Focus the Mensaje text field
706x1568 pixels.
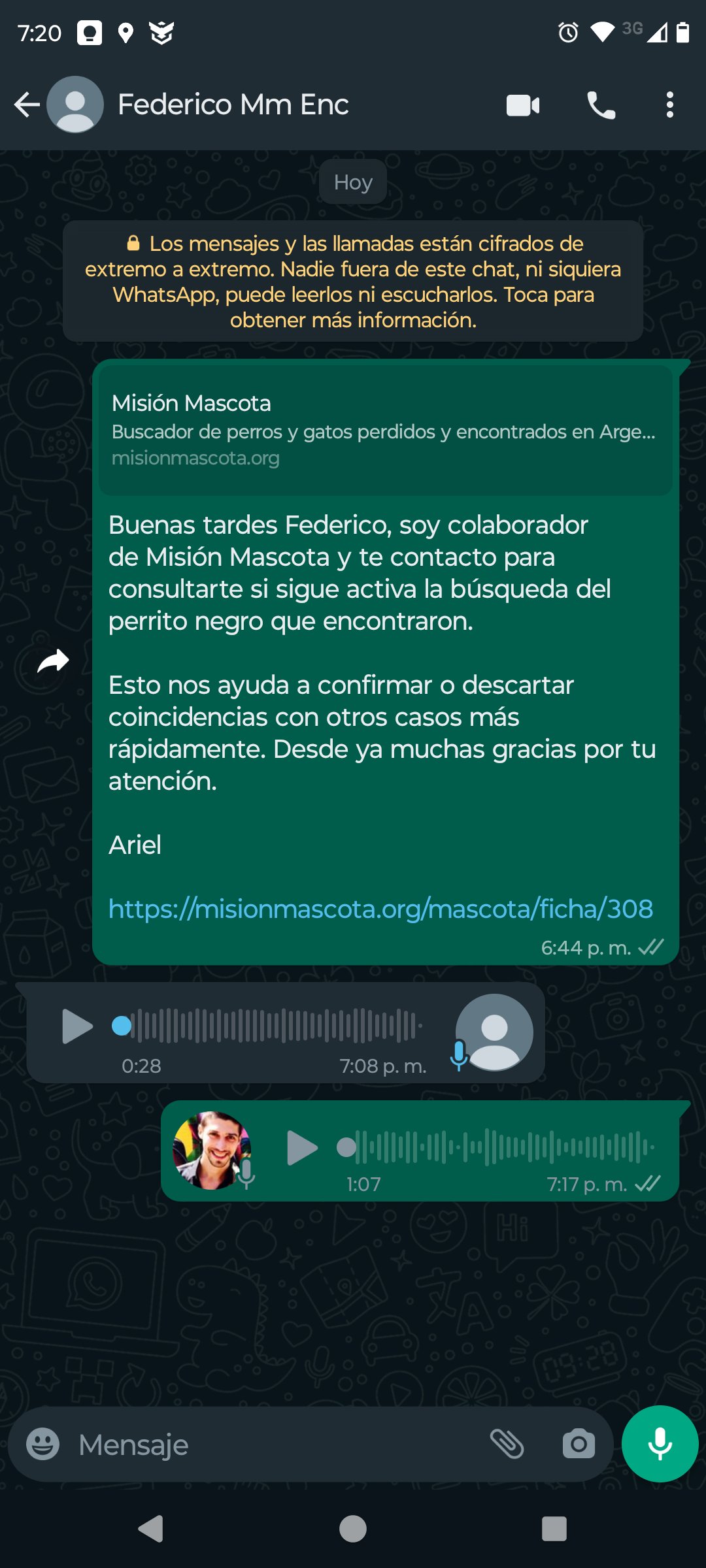pos(275,1445)
